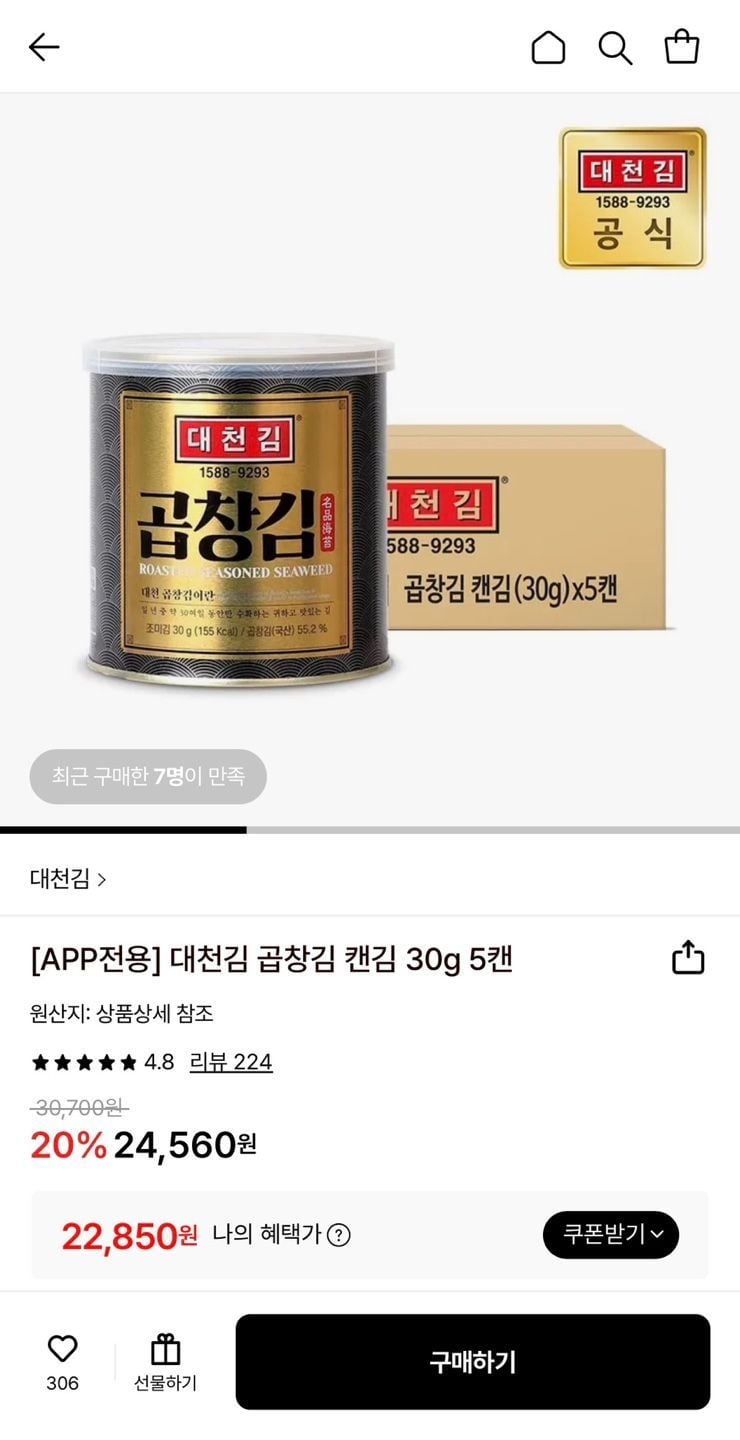Open the 리뷰 224 reviews link
Screen dimensions: 740x1440
point(231,1062)
